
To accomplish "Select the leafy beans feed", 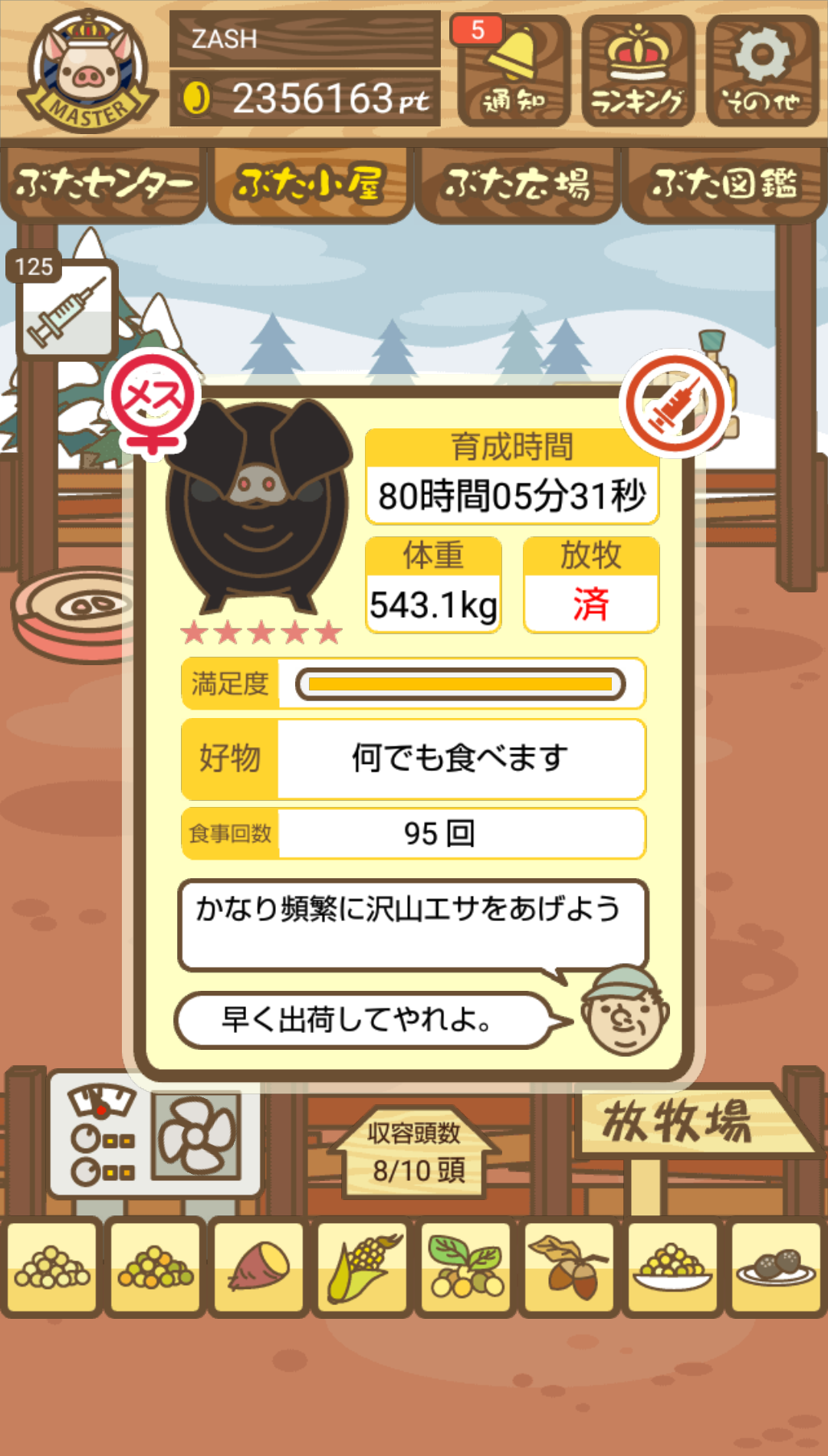I will pyautogui.click(x=465, y=1267).
